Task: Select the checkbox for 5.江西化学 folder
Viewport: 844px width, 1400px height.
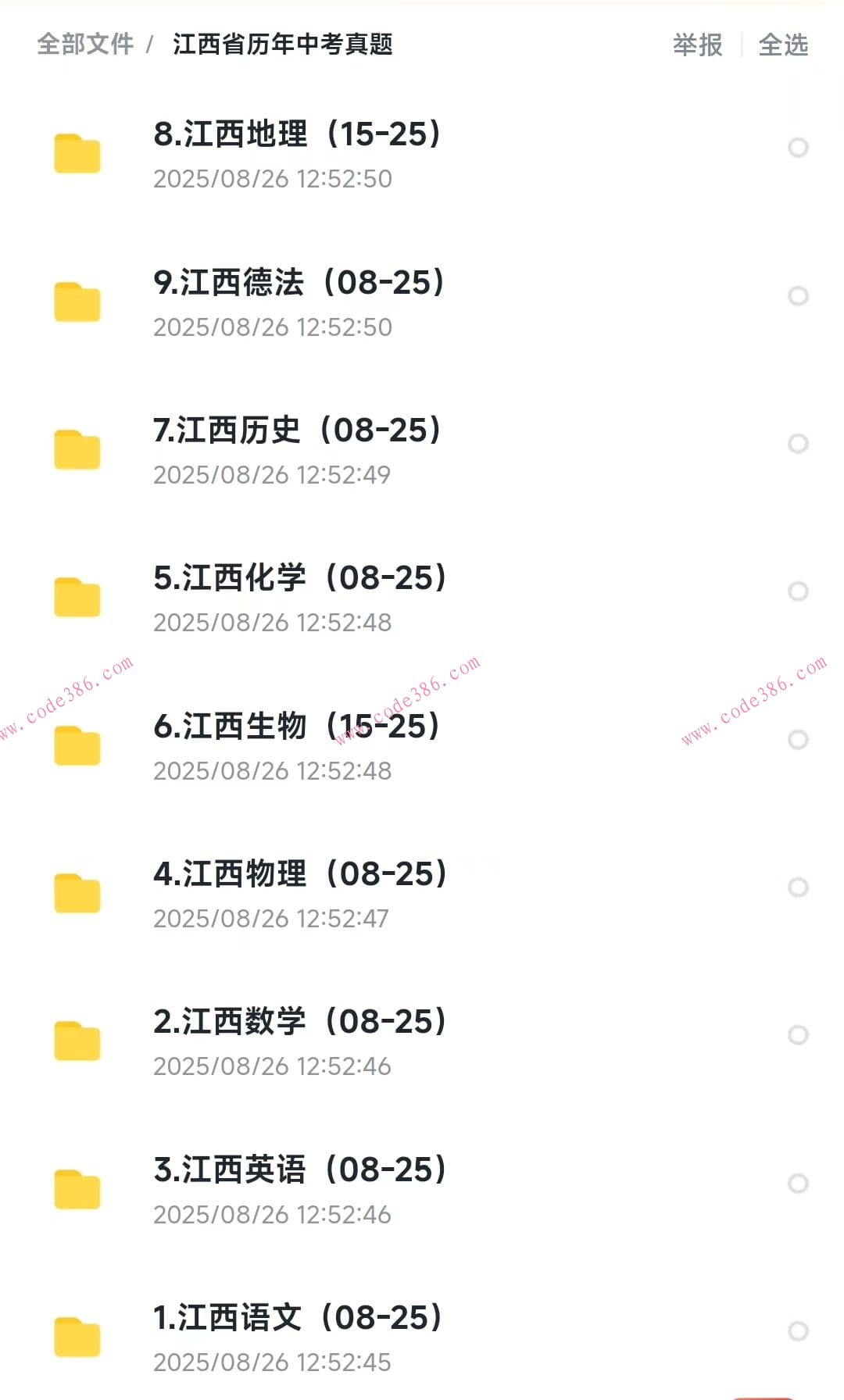Action: tap(799, 591)
